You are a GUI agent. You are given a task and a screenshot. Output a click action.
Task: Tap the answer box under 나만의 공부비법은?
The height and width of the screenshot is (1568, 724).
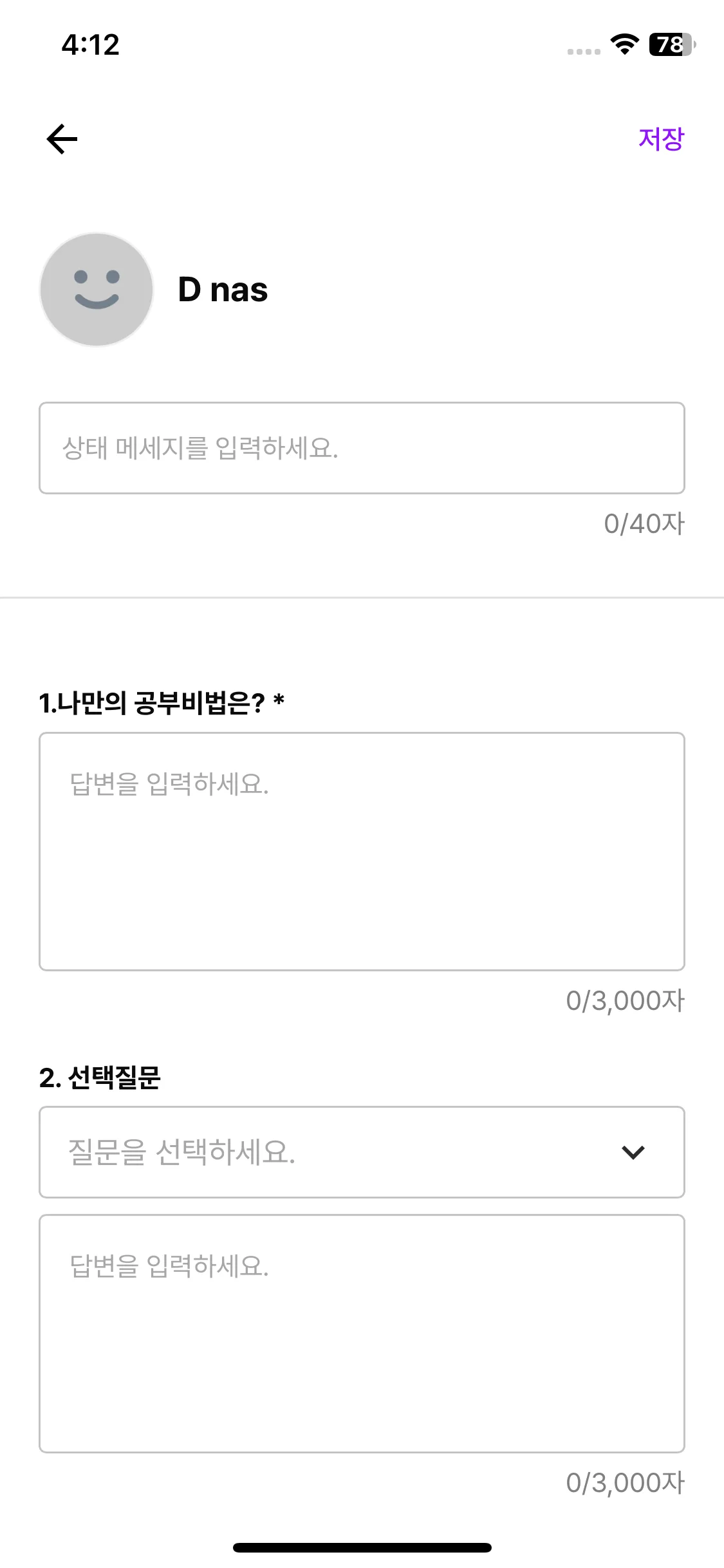point(362,850)
